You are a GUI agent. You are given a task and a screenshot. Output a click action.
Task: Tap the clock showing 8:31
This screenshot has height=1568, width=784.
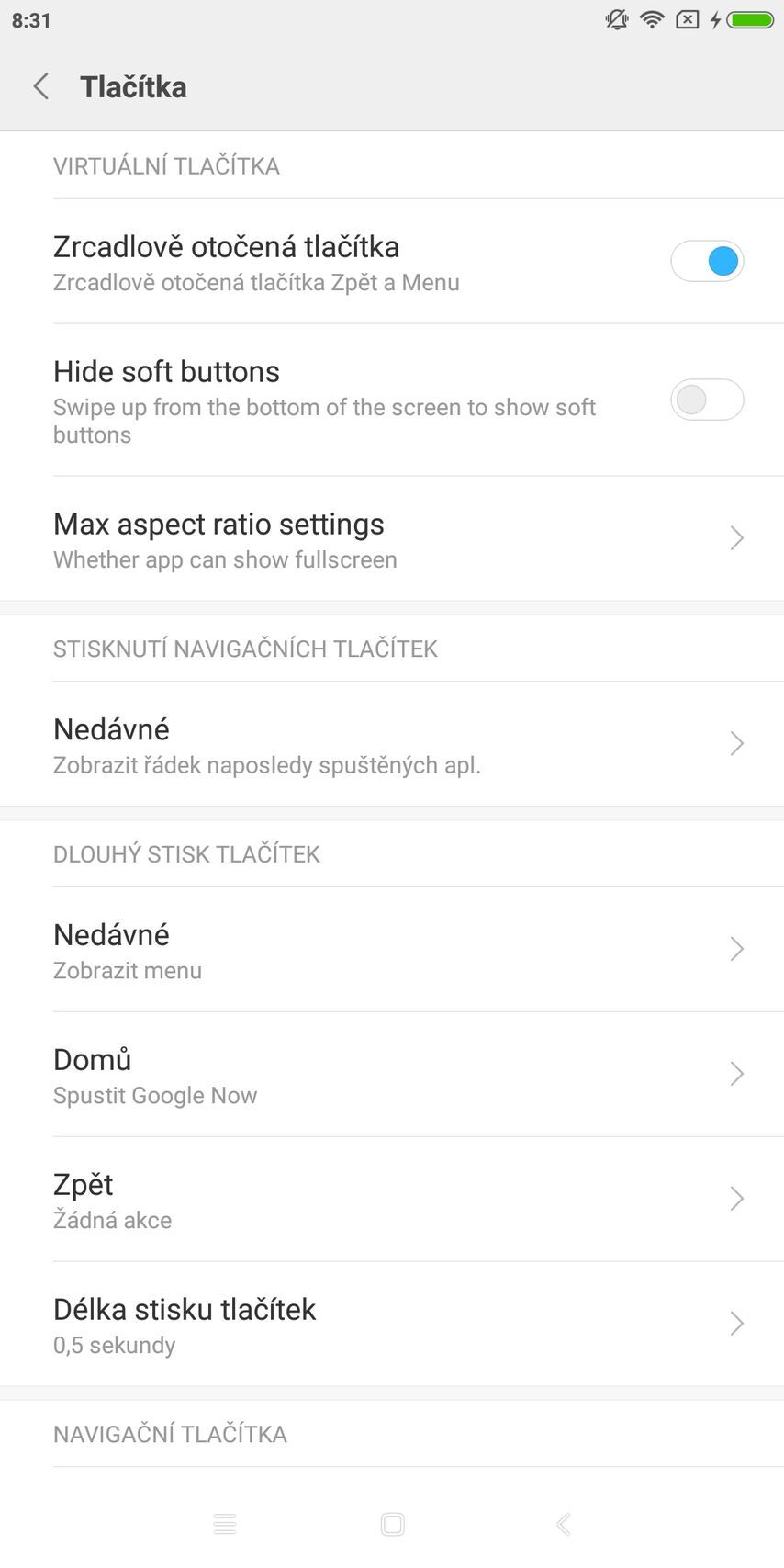28,18
